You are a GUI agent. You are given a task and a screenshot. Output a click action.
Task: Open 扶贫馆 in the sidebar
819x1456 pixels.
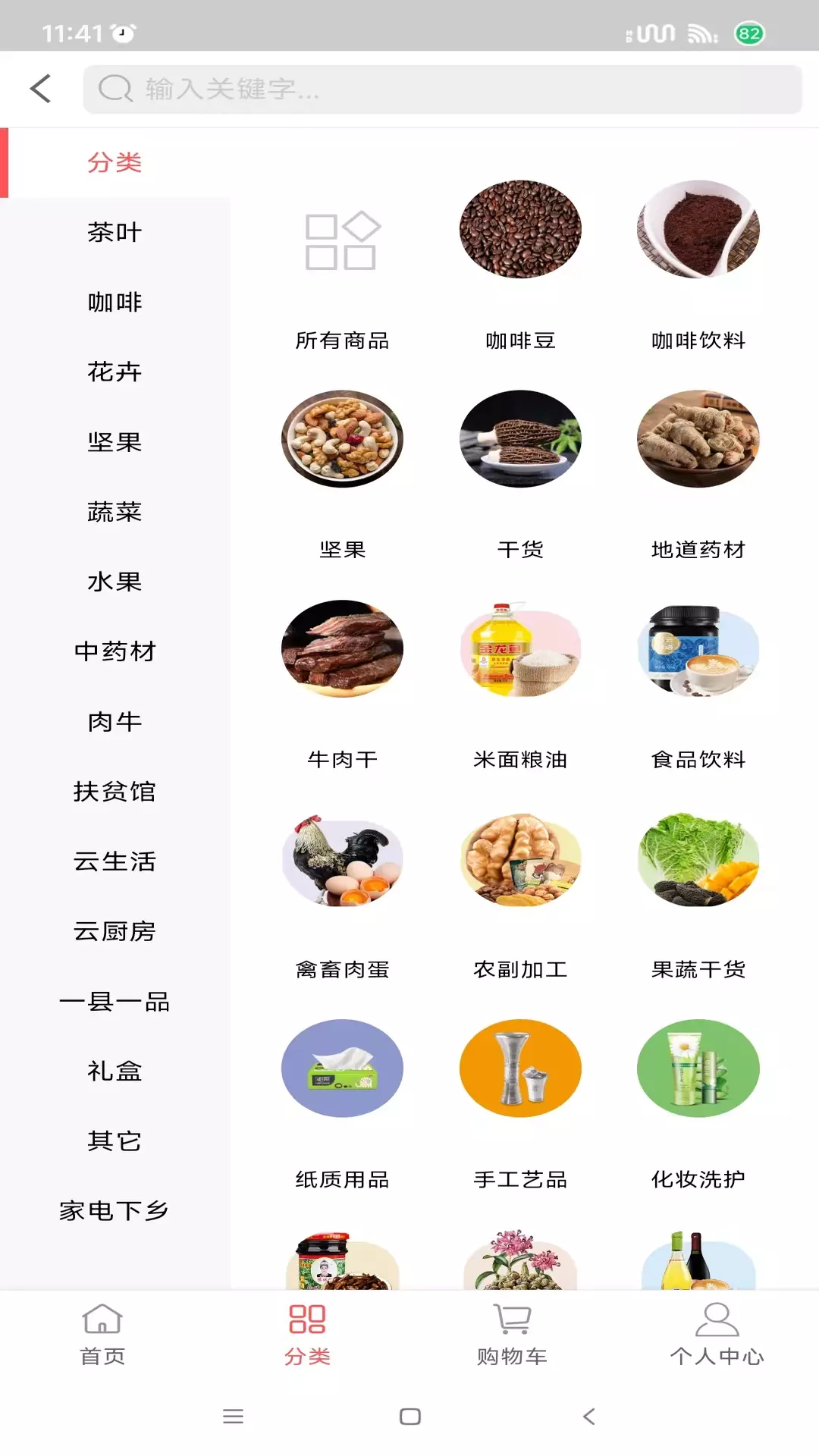(x=115, y=791)
